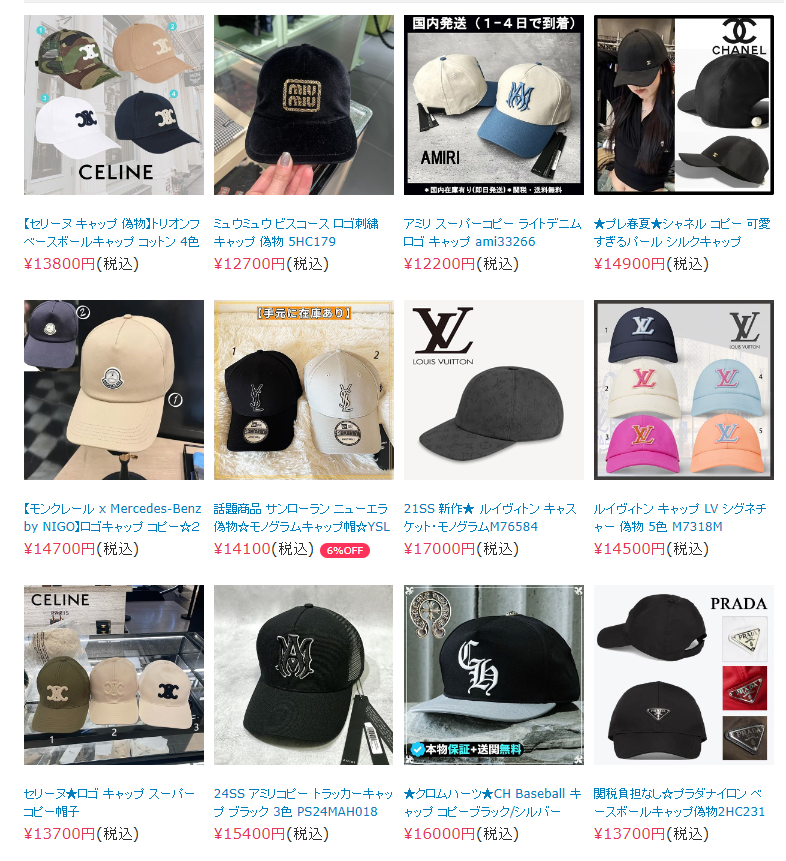View the Prada nylon baseball cap 2HC231
The width and height of the screenshot is (786, 861).
click(x=683, y=675)
